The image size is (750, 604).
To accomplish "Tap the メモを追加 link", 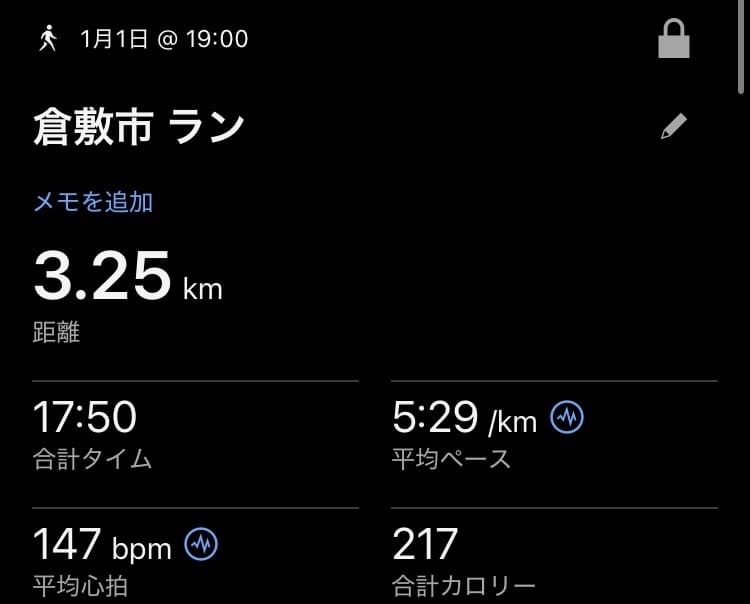I will pyautogui.click(x=93, y=202).
